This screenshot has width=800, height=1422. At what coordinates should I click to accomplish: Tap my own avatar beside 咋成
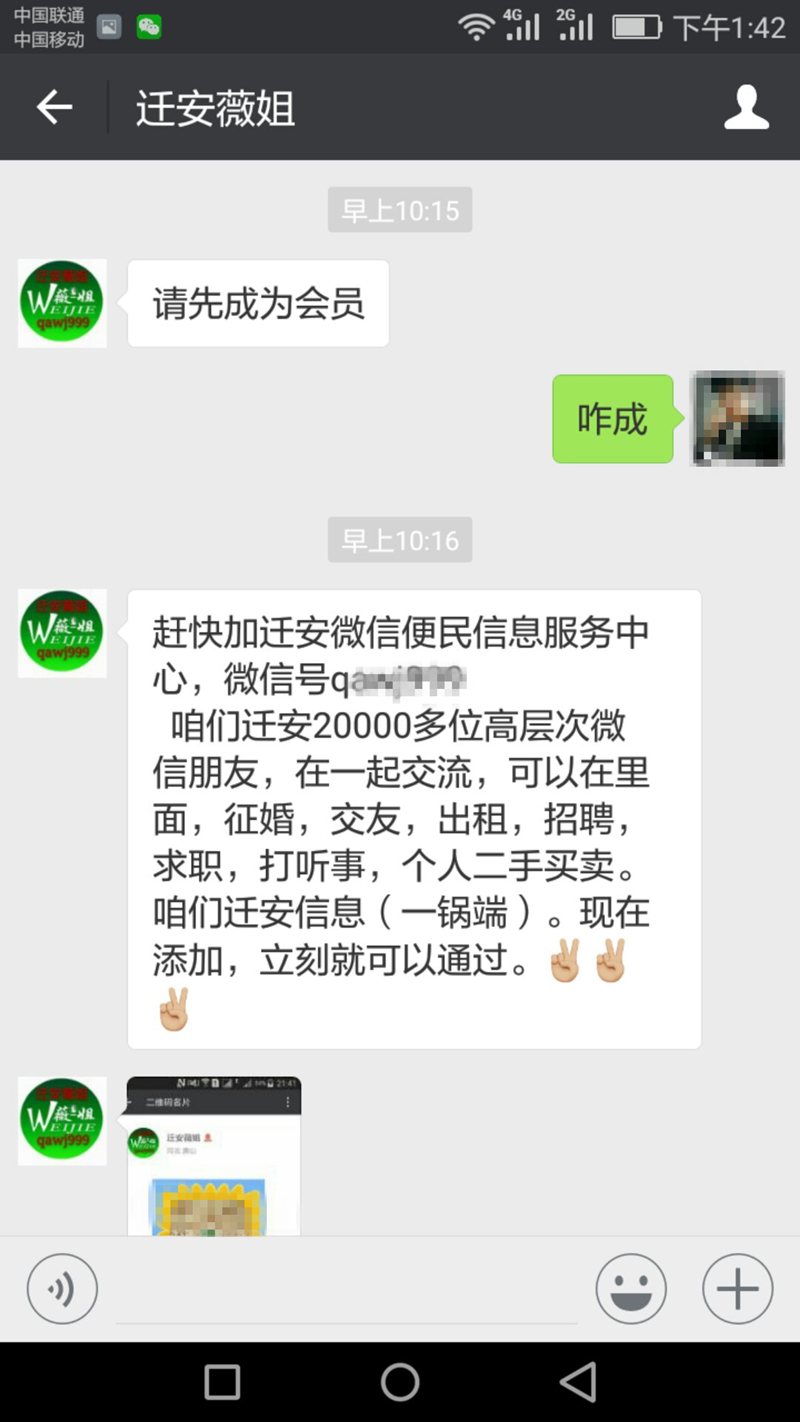click(x=738, y=418)
